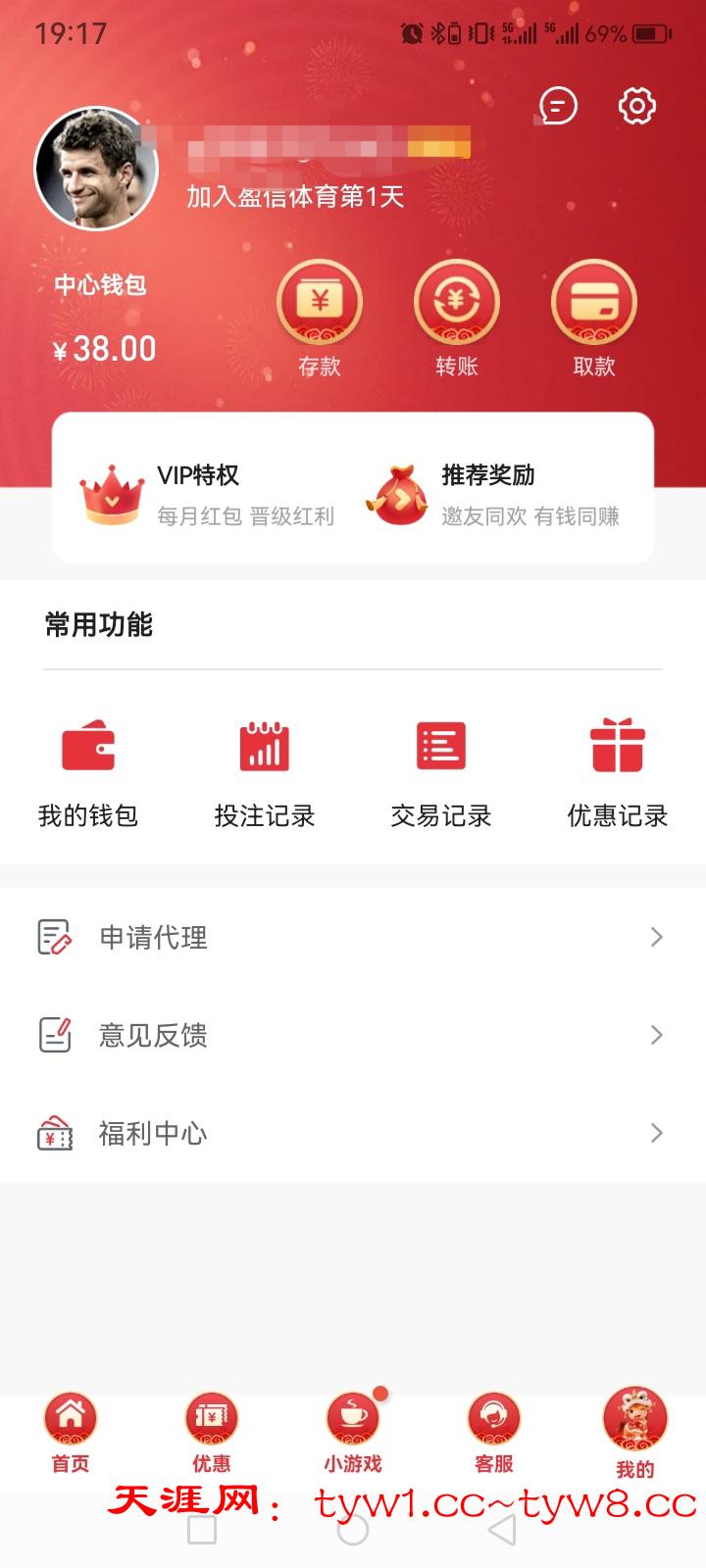Switch to the 首页 tab
This screenshot has height=1568, width=706.
(71, 1432)
